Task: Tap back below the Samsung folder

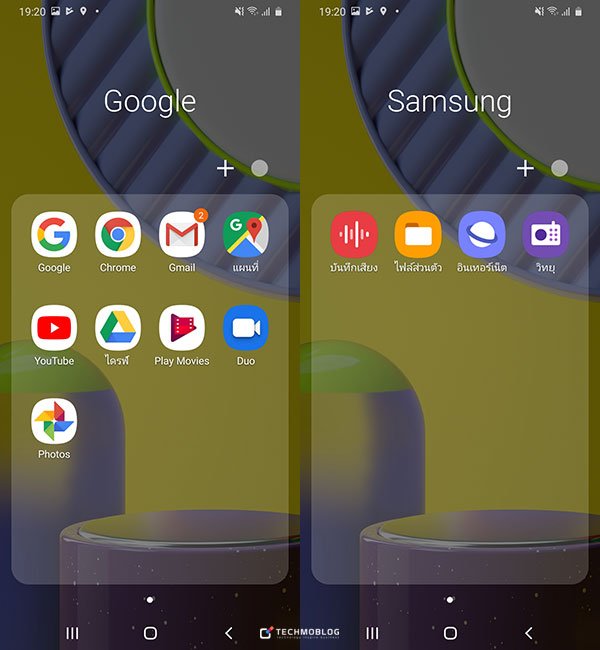Action: click(x=529, y=633)
